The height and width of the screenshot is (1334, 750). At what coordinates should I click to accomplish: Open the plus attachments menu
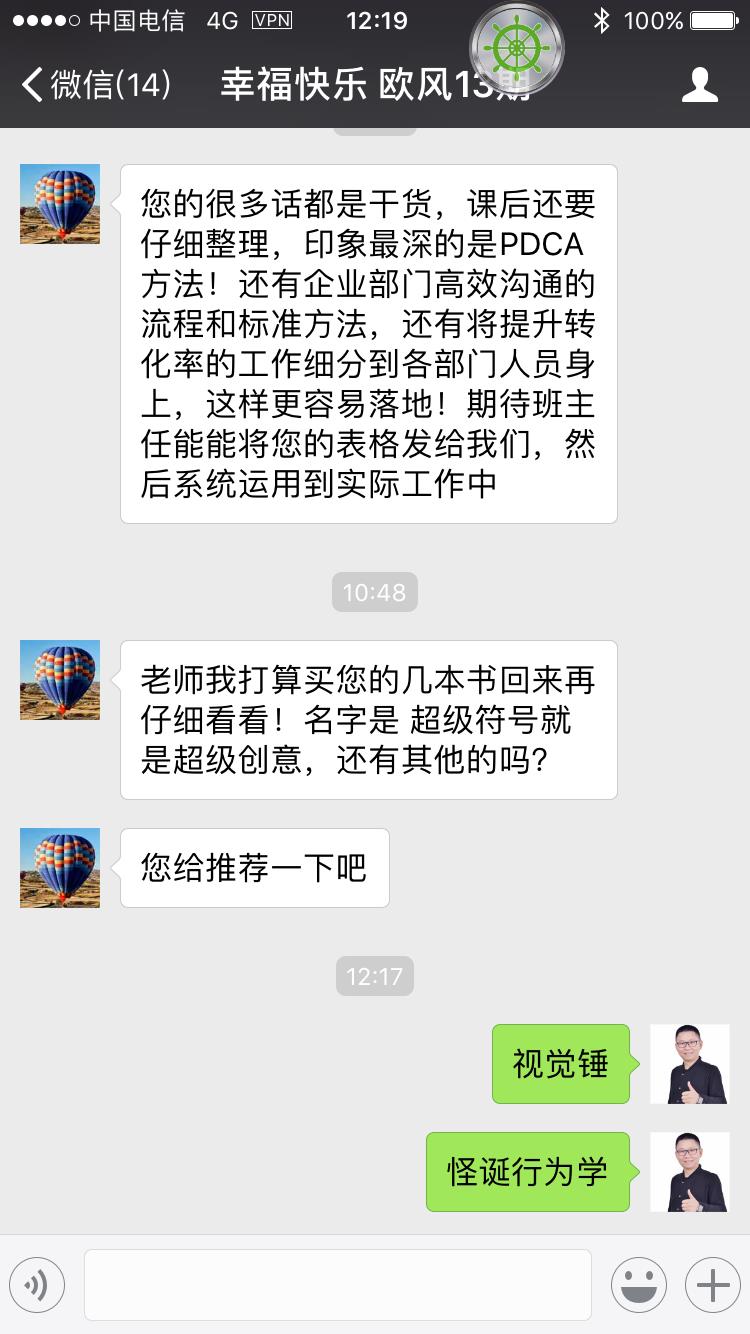[712, 1284]
